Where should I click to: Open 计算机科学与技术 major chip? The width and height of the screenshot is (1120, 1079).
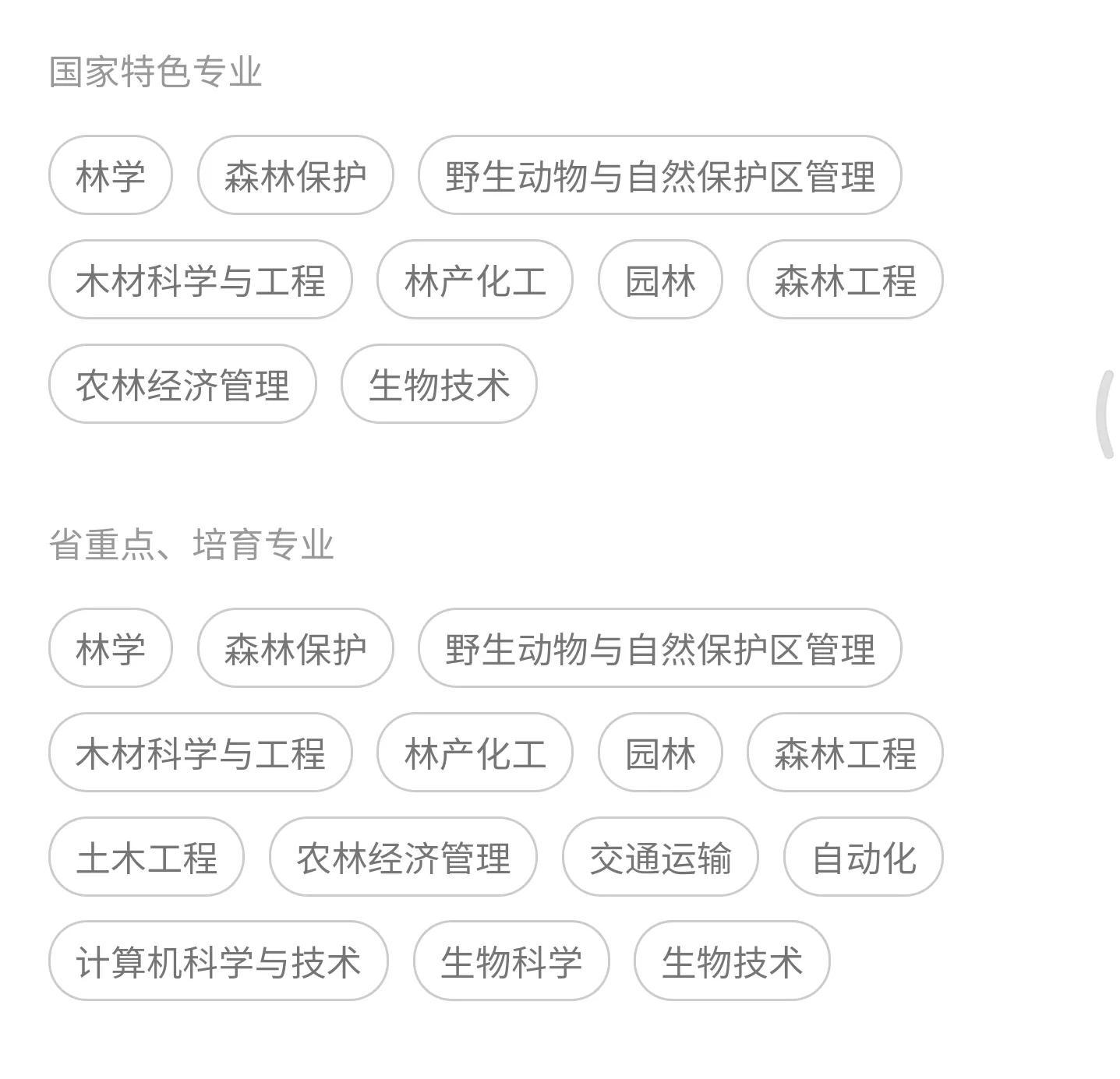[x=218, y=961]
